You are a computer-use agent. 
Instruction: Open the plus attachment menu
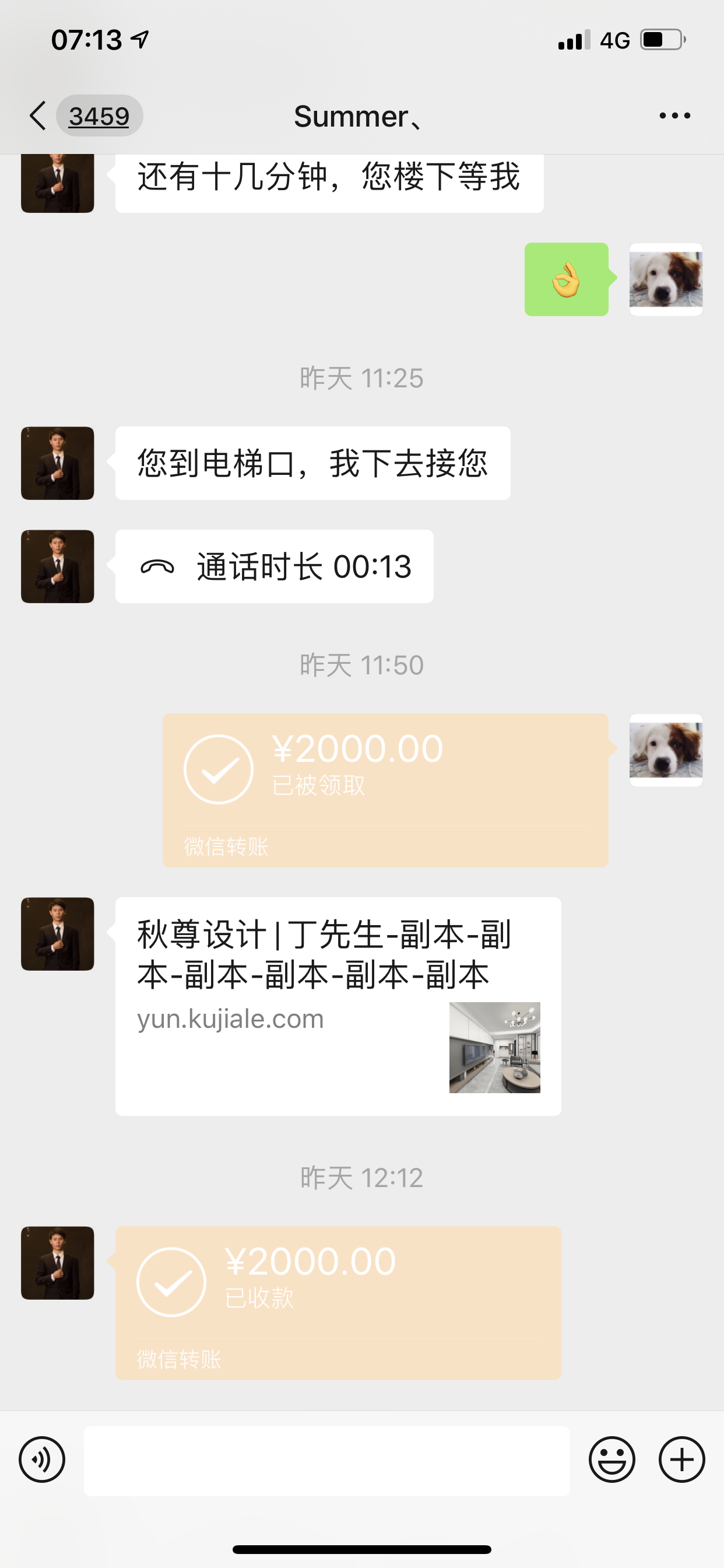point(681,1459)
